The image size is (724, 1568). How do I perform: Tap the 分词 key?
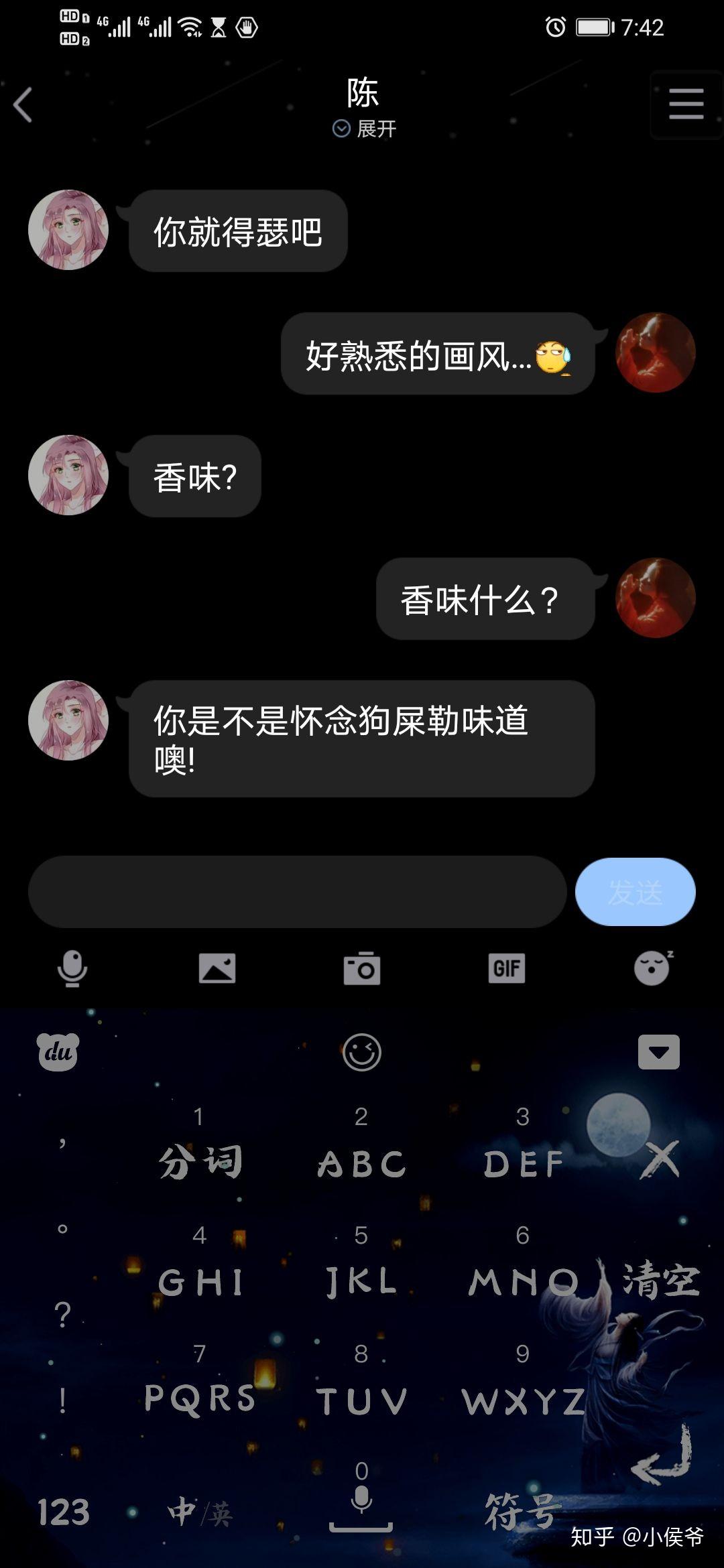[x=200, y=1161]
